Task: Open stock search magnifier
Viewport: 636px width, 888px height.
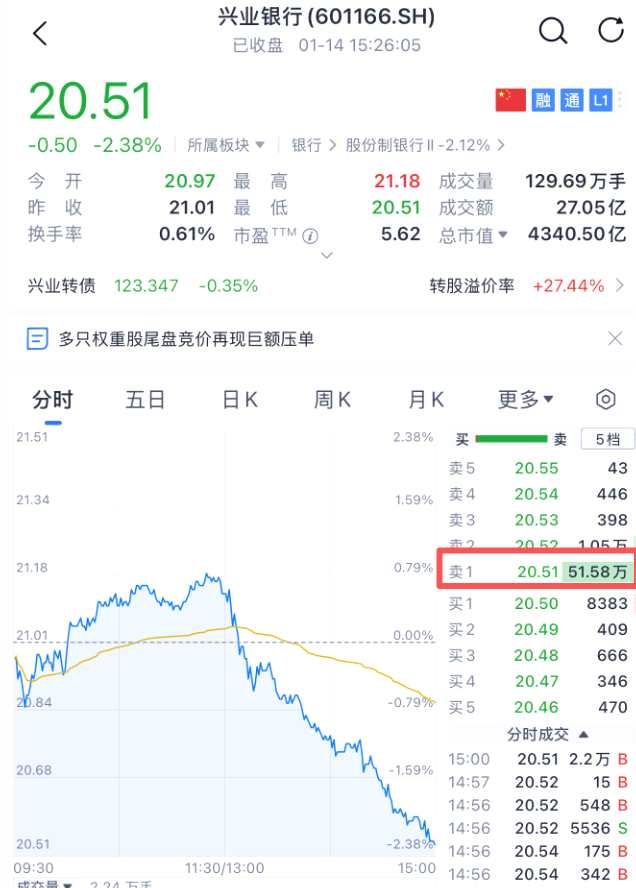Action: [553, 31]
